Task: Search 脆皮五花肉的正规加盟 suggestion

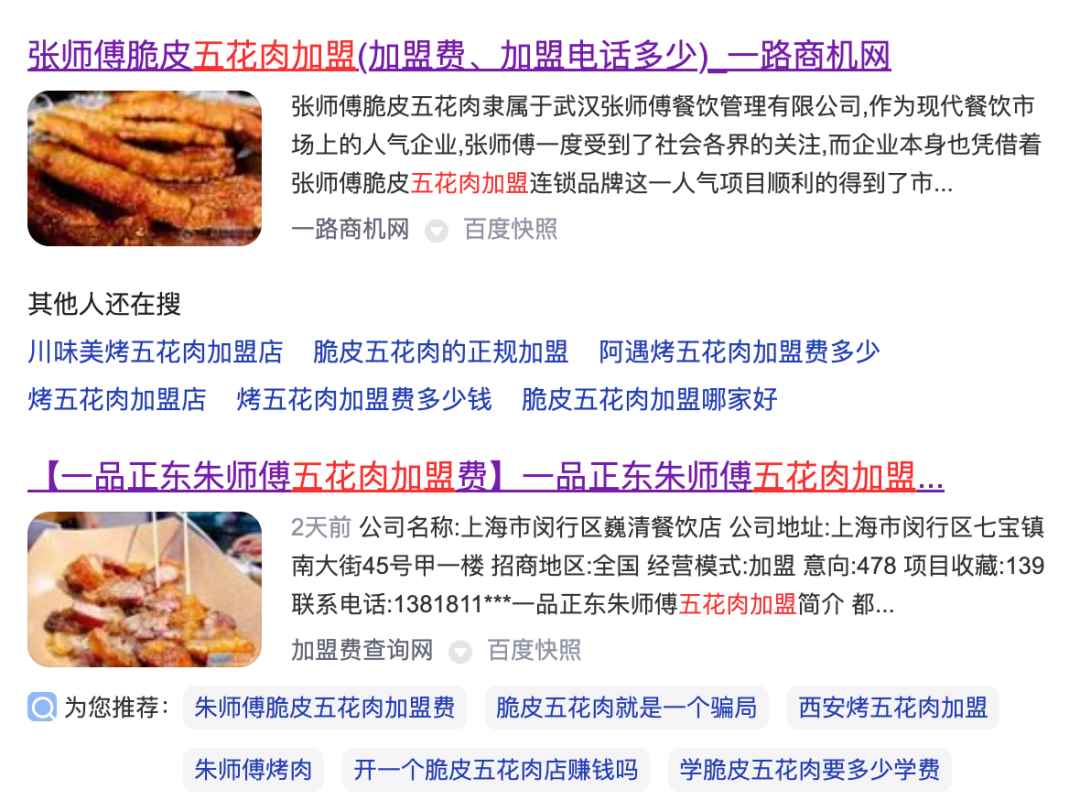Action: coord(440,351)
